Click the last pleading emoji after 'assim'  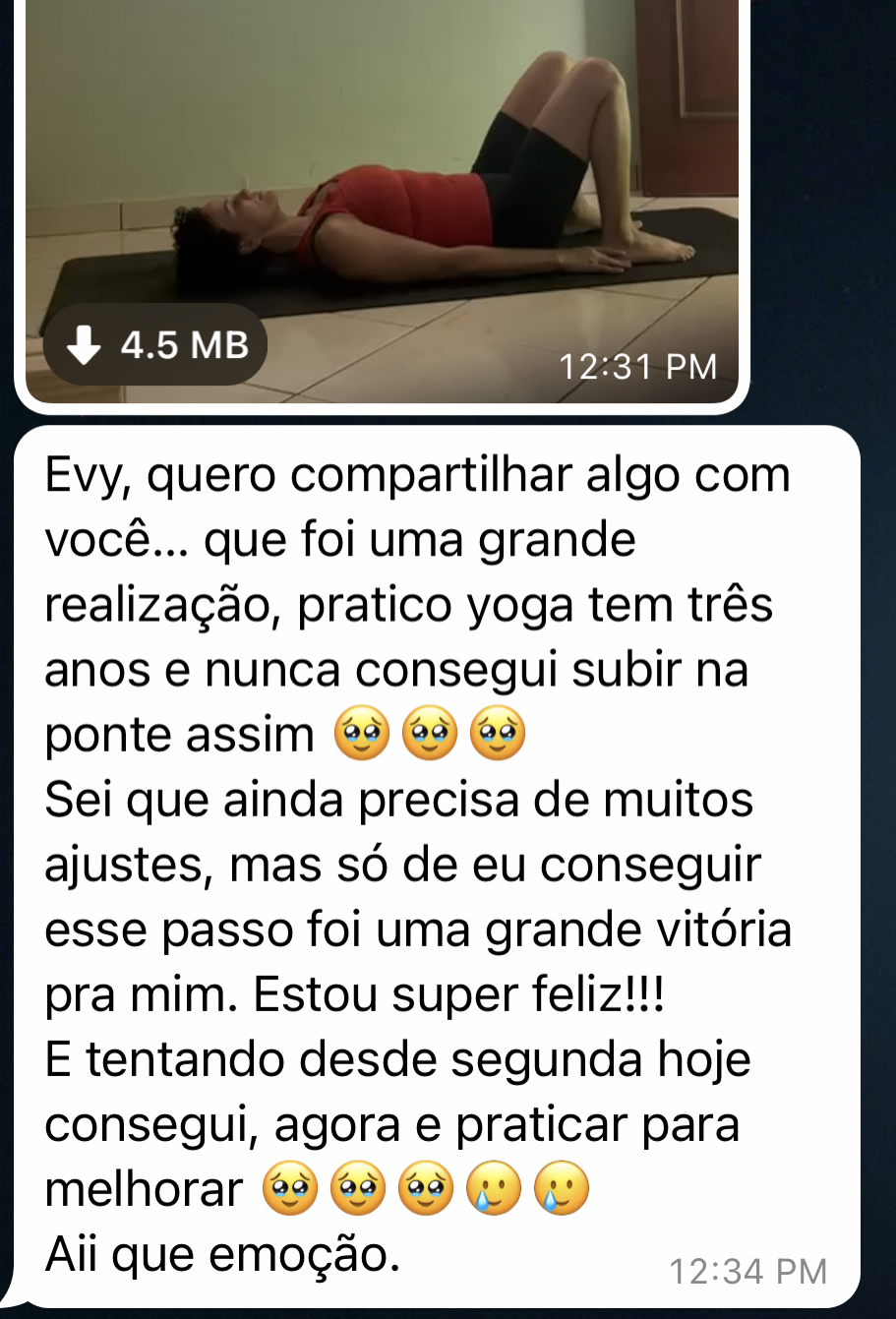click(x=498, y=735)
